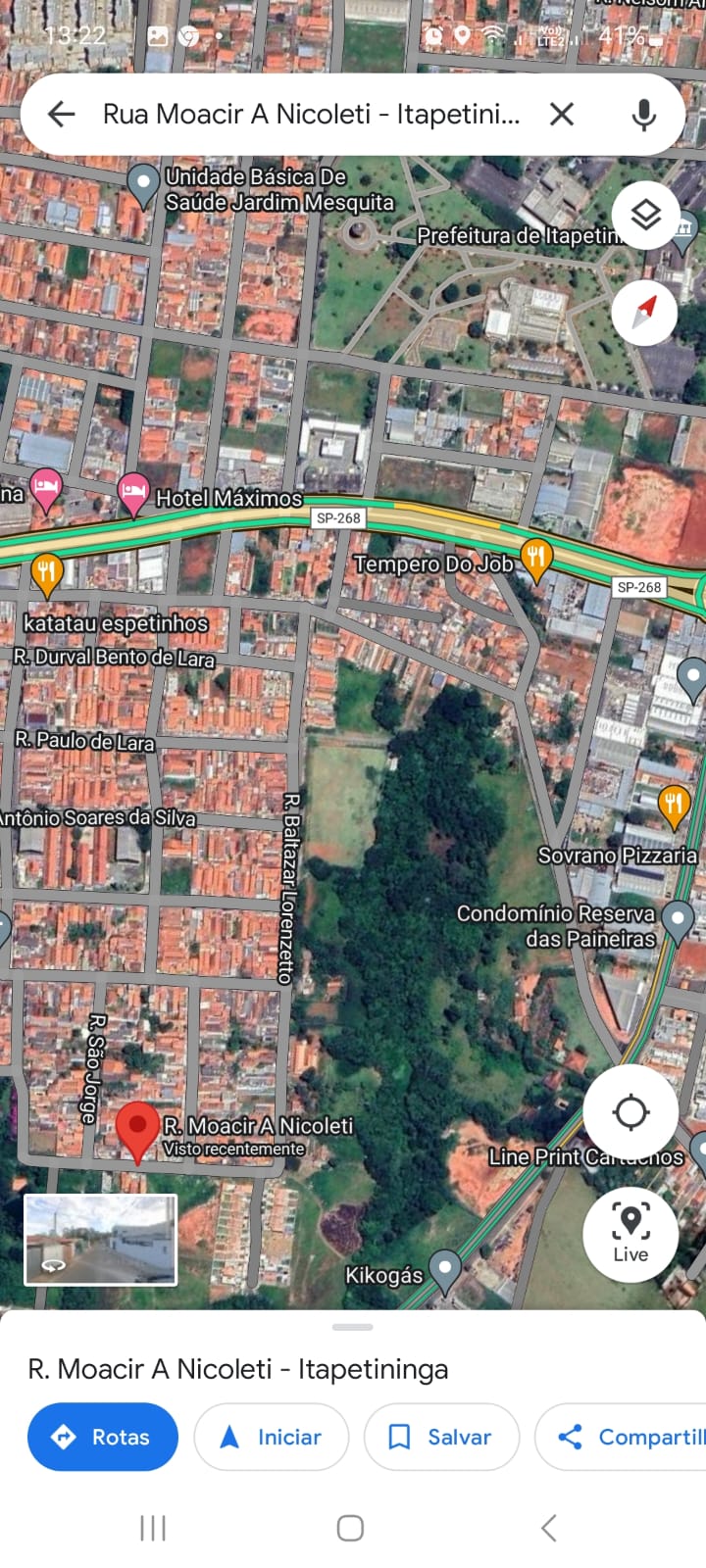The height and width of the screenshot is (1568, 706).
Task: Center the map on my location
Action: 630,1112
